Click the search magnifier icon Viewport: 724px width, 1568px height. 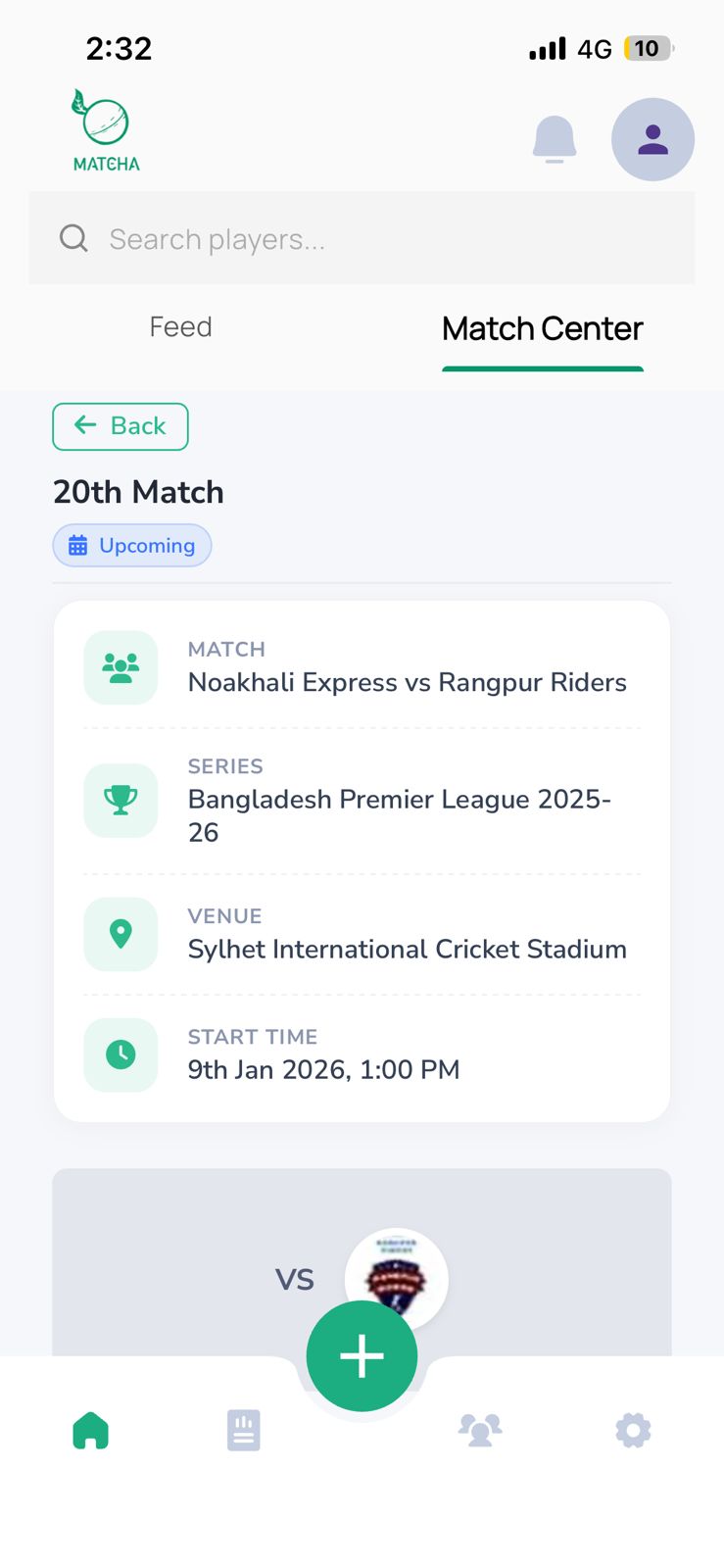click(72, 238)
